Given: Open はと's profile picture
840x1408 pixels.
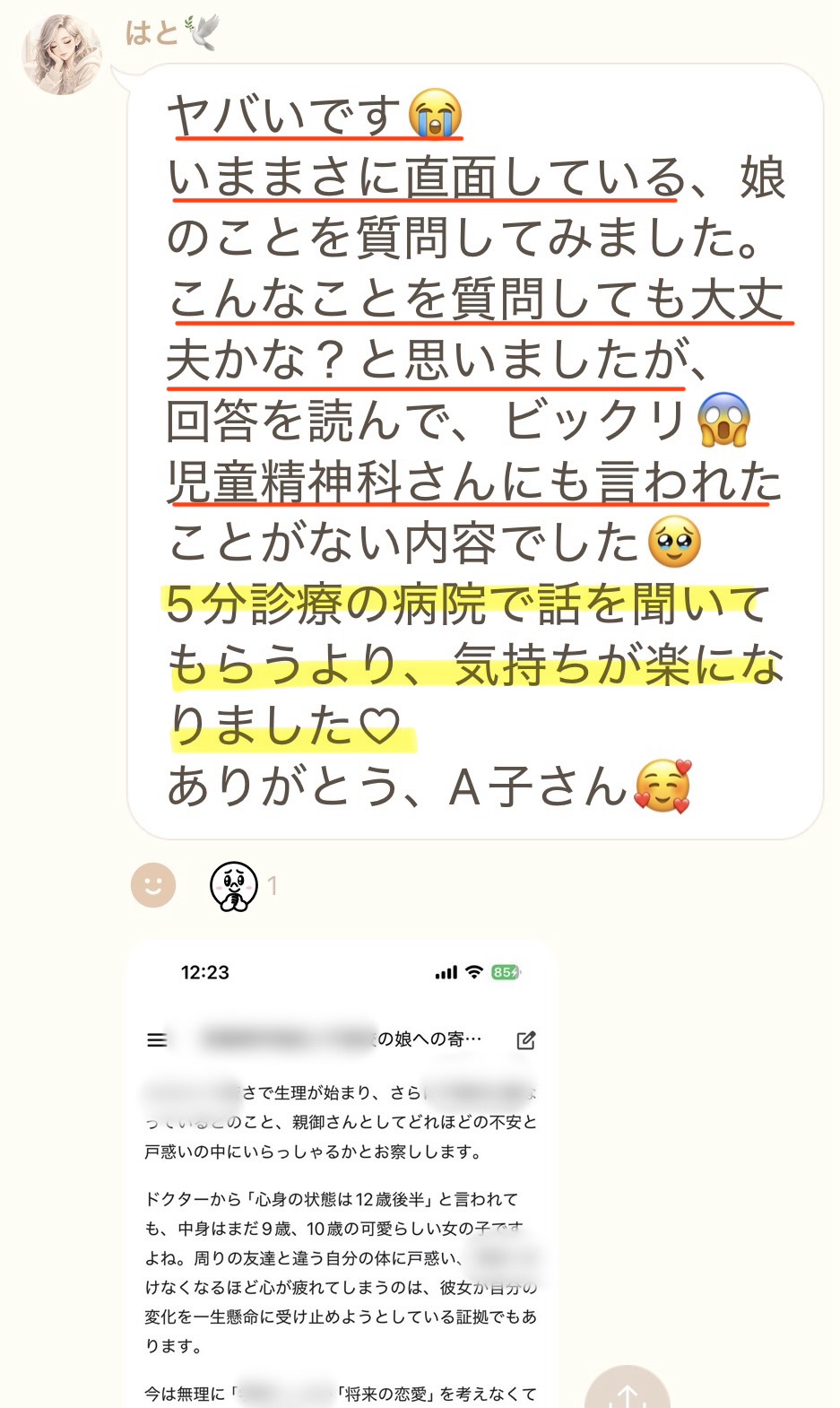Looking at the screenshot, I should [x=61, y=54].
